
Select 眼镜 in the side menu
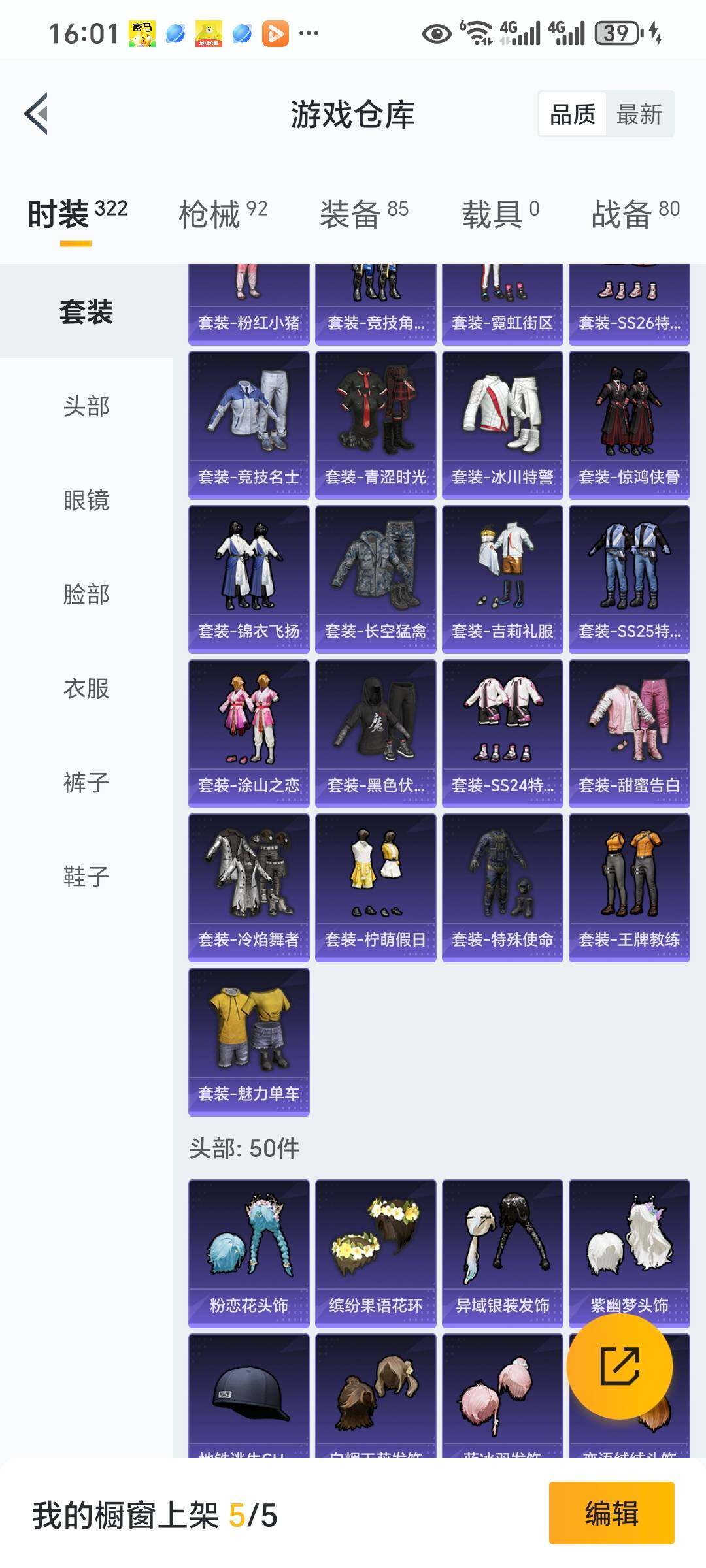(x=86, y=500)
